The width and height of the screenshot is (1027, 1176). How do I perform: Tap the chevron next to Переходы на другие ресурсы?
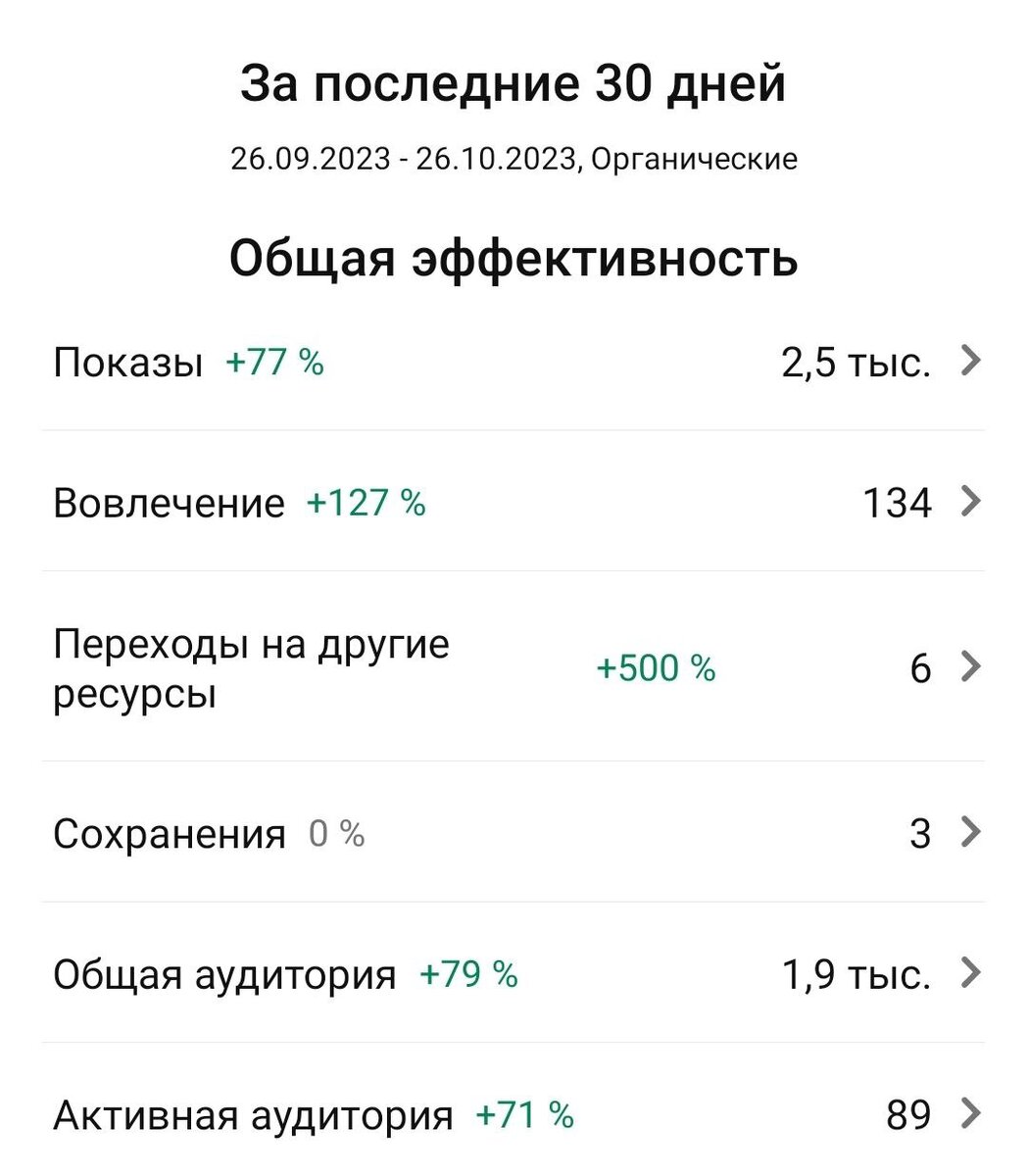pos(970,668)
